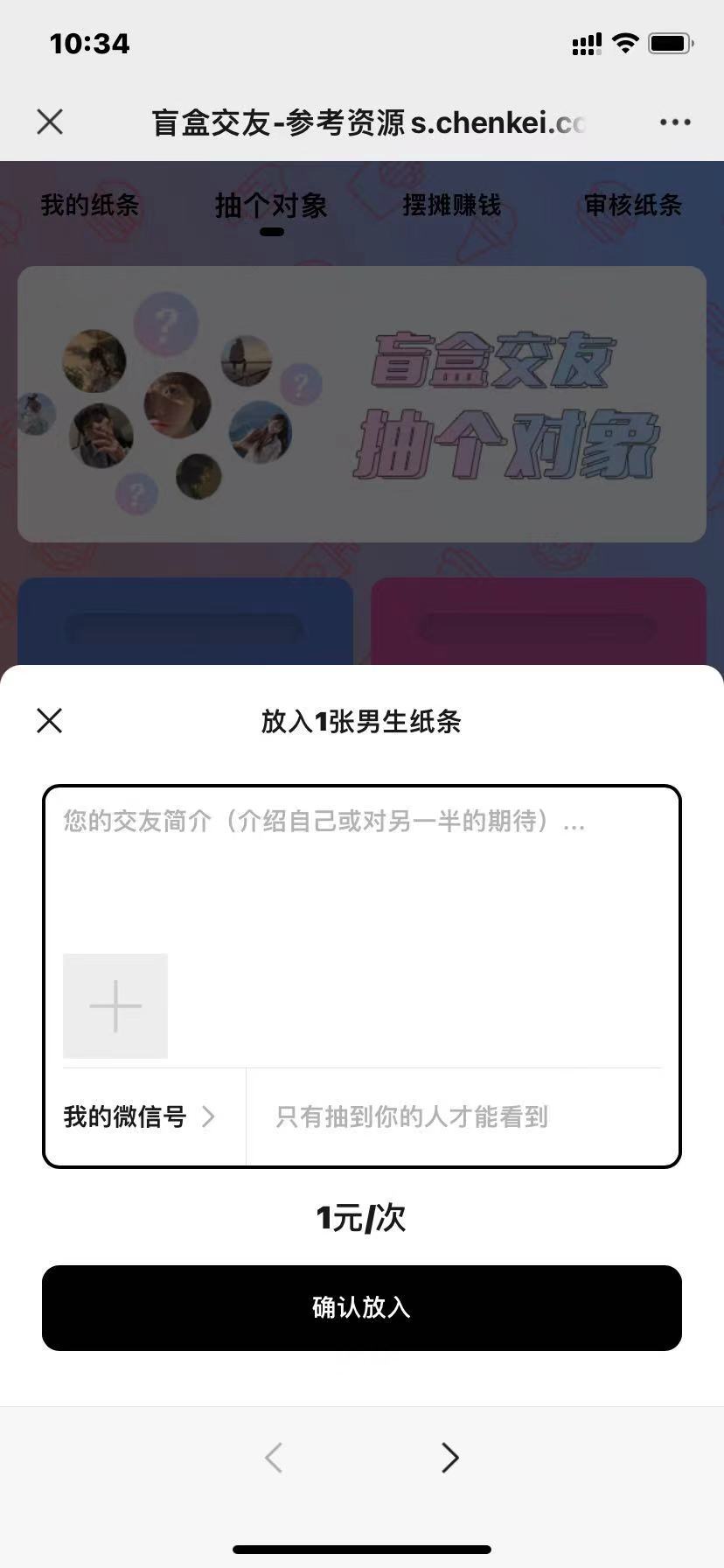The width and height of the screenshot is (724, 1568).
Task: Open the photo upload plus icon
Action: [115, 1005]
